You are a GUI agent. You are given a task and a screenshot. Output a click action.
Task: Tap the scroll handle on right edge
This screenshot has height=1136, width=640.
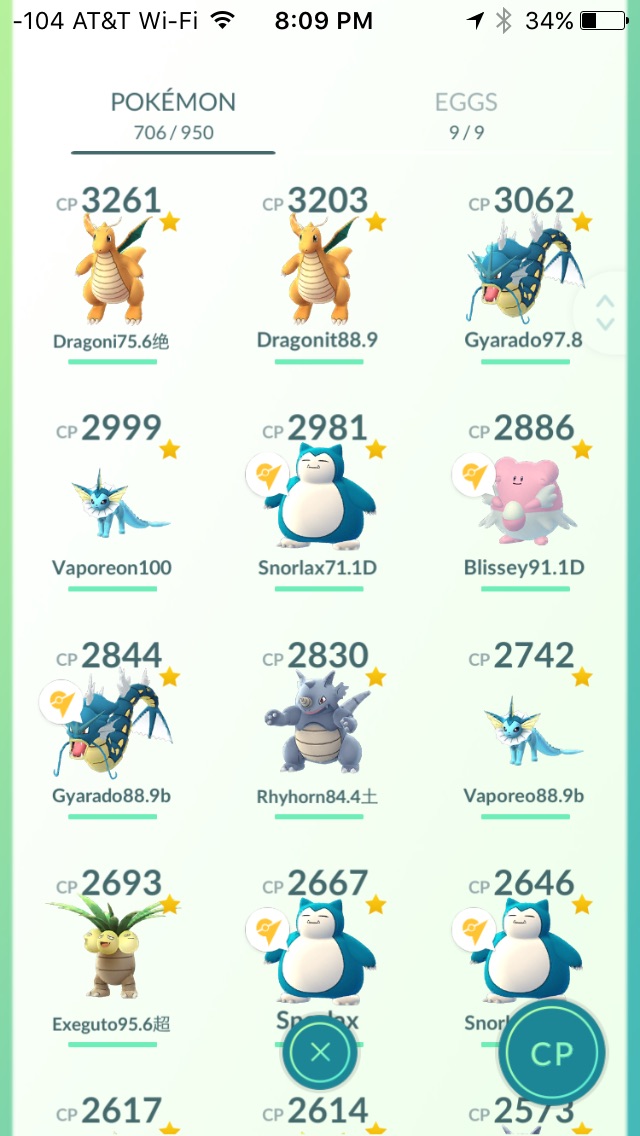(x=606, y=312)
